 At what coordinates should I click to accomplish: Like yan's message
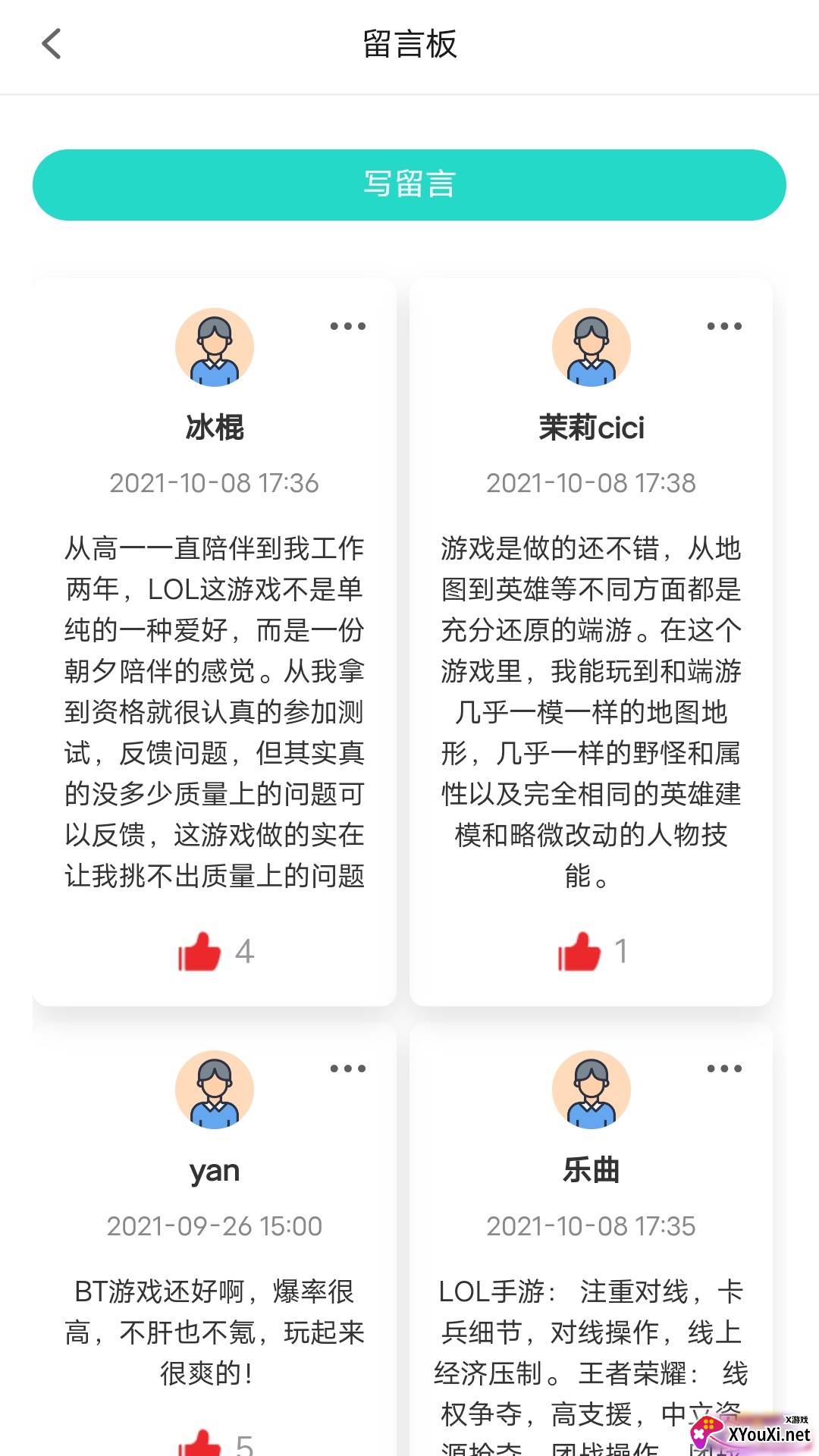(199, 1442)
